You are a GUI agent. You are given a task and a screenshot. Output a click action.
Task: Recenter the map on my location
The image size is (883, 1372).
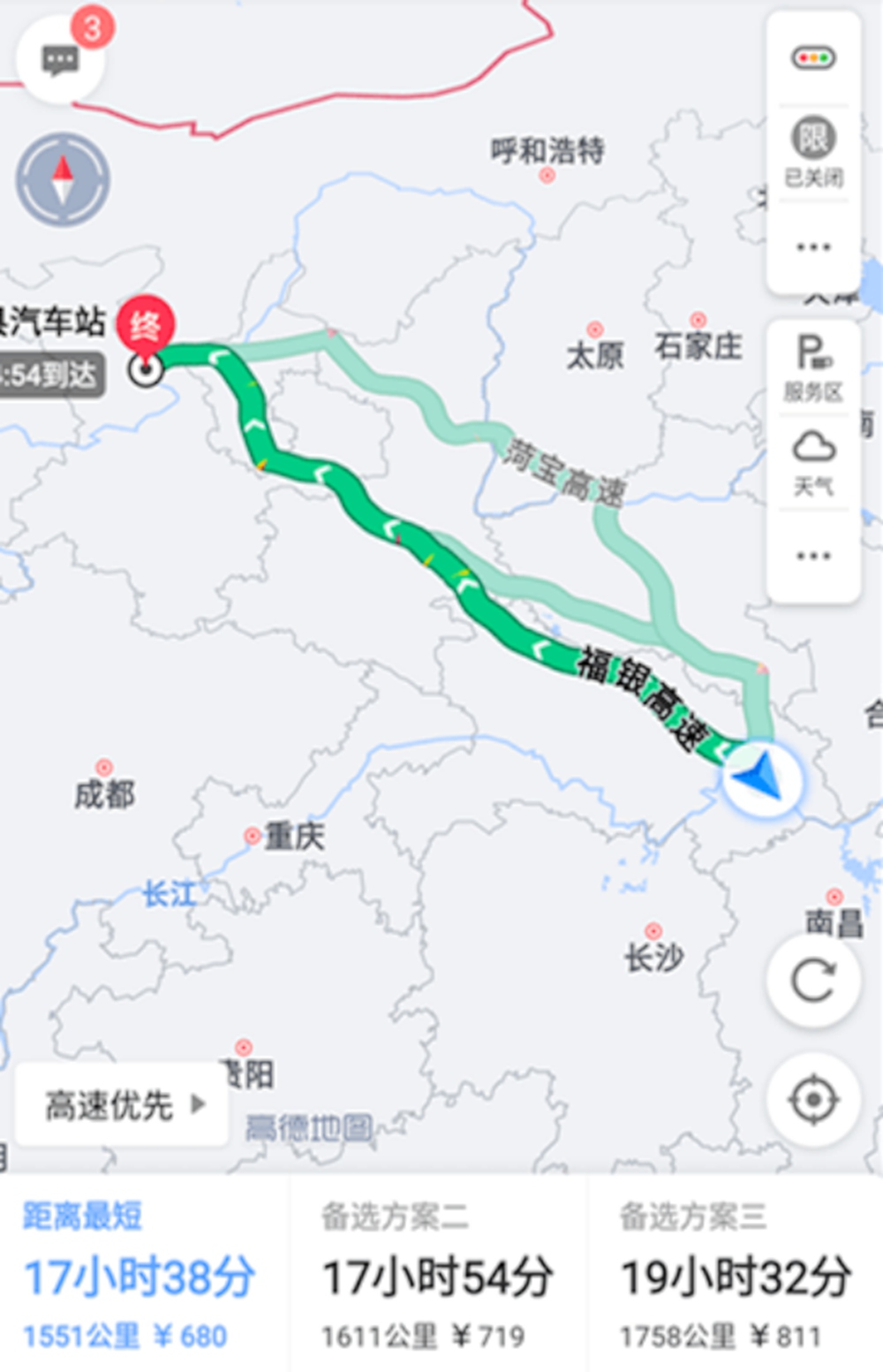coord(813,1100)
